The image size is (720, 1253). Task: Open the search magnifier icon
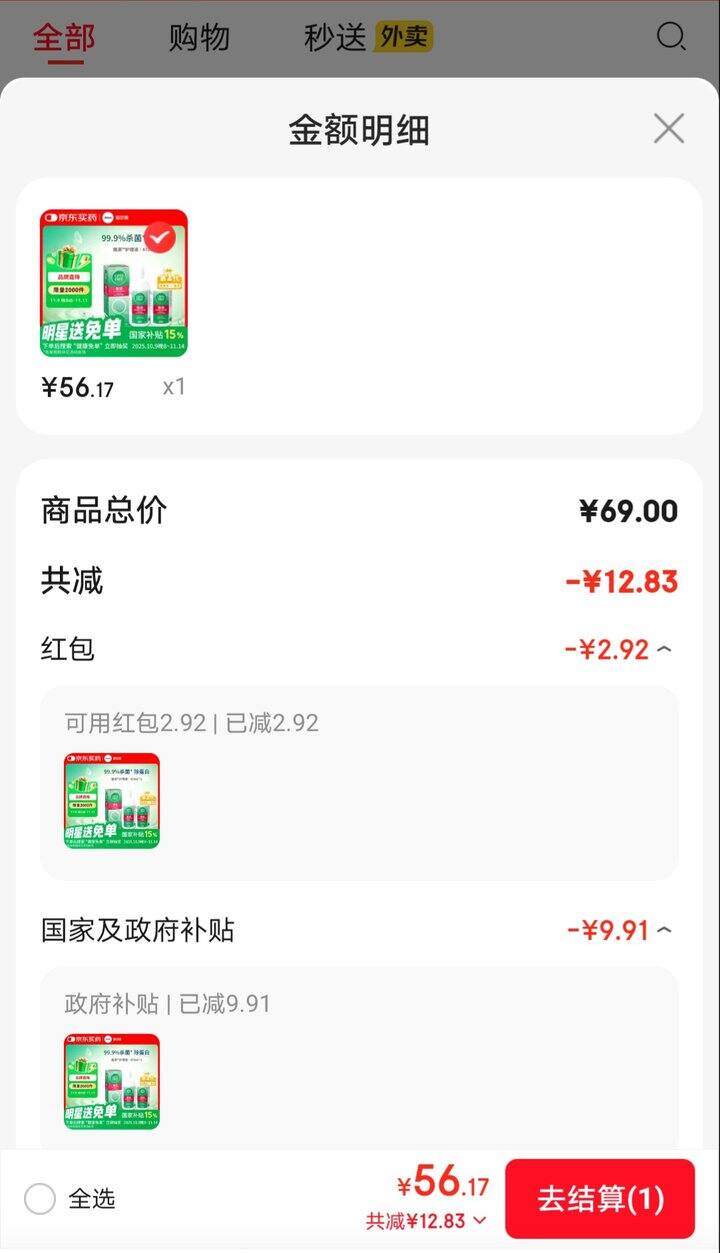[x=670, y=38]
